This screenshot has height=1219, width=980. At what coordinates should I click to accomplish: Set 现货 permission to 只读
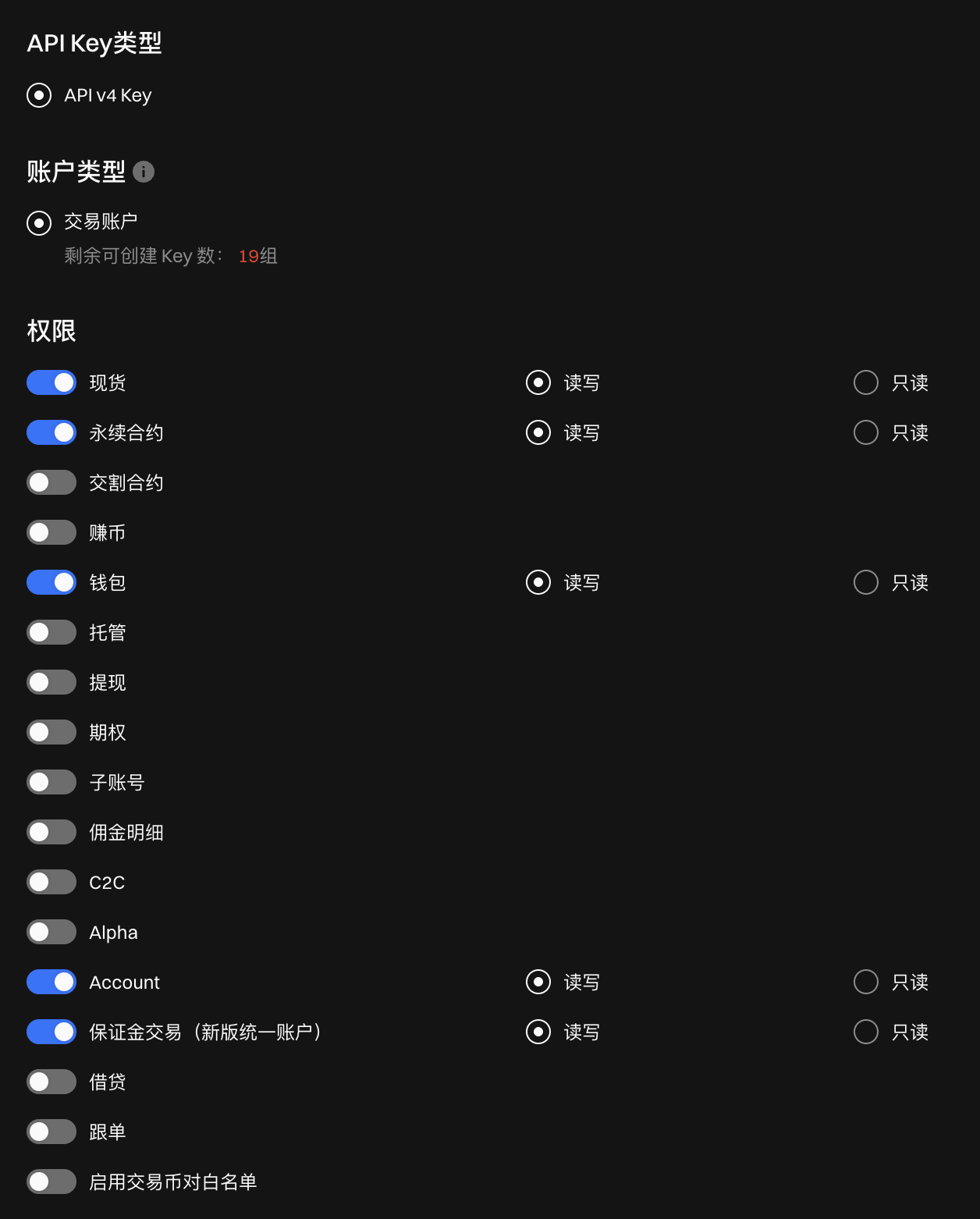click(866, 382)
